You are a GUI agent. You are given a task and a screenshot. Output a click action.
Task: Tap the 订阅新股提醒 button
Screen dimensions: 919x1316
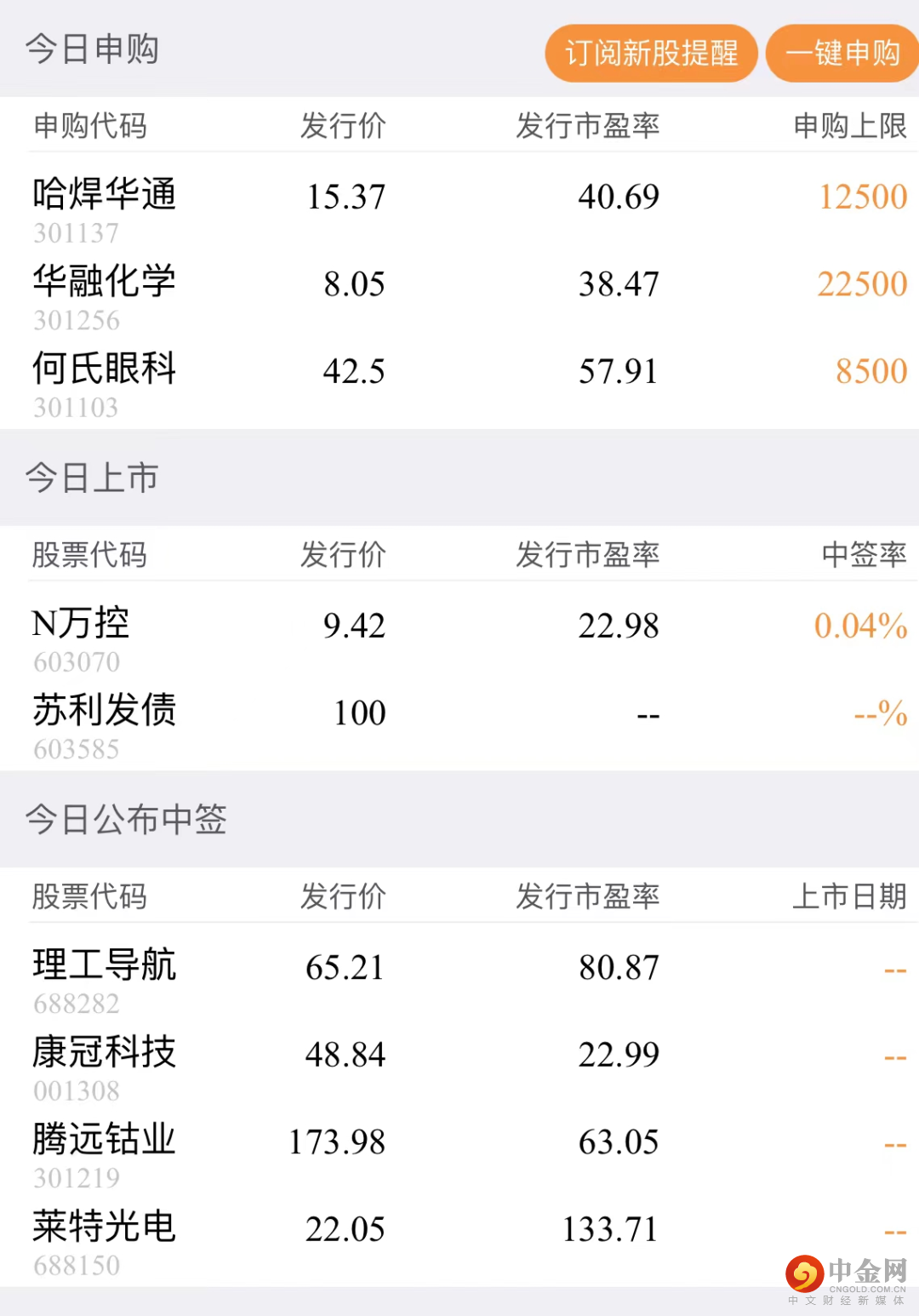[x=651, y=54]
